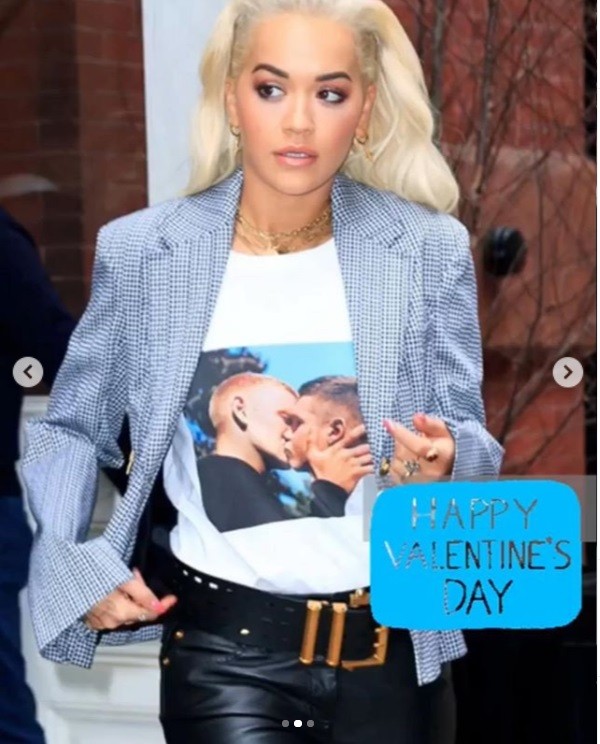Go to the previous photo in carousel
This screenshot has width=600, height=744.
coord(28,372)
